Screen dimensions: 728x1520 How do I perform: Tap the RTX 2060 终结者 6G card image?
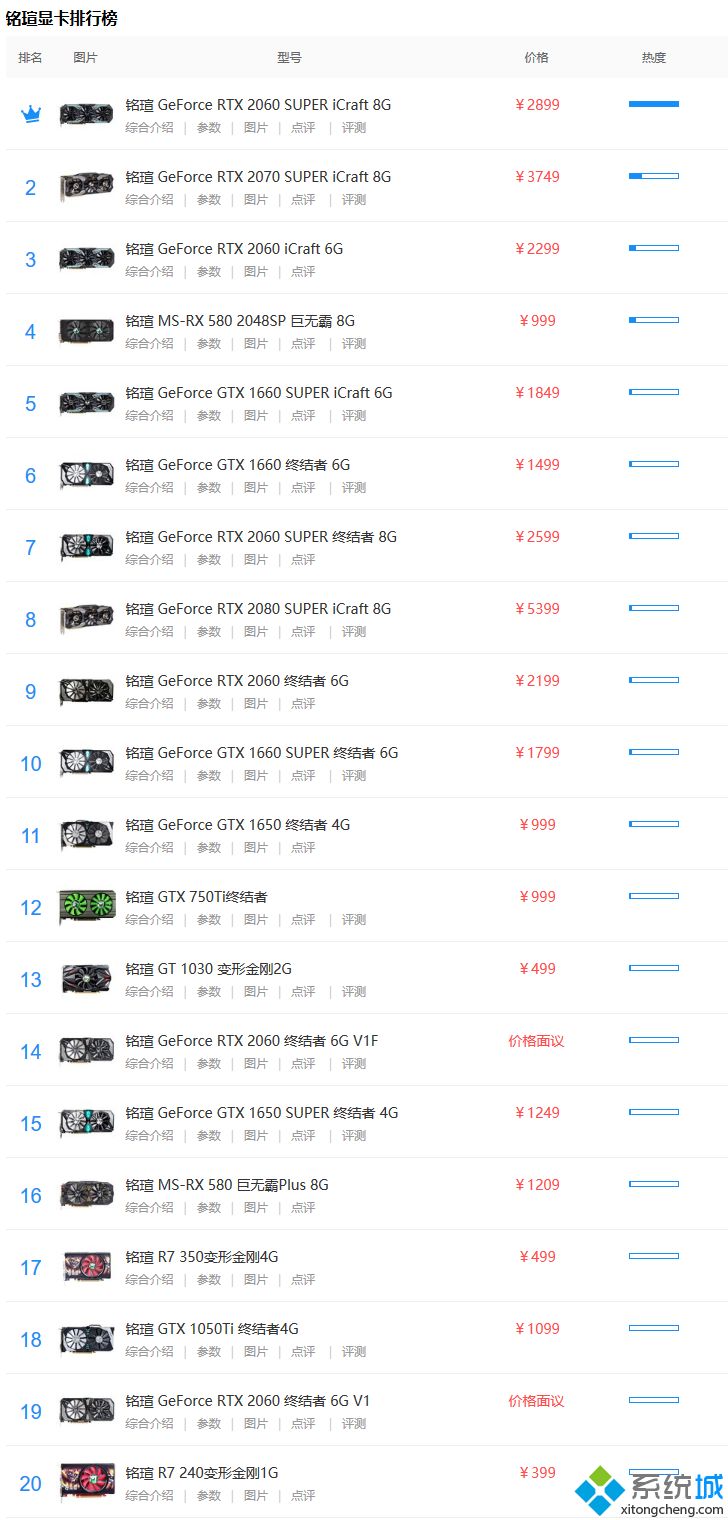(87, 691)
